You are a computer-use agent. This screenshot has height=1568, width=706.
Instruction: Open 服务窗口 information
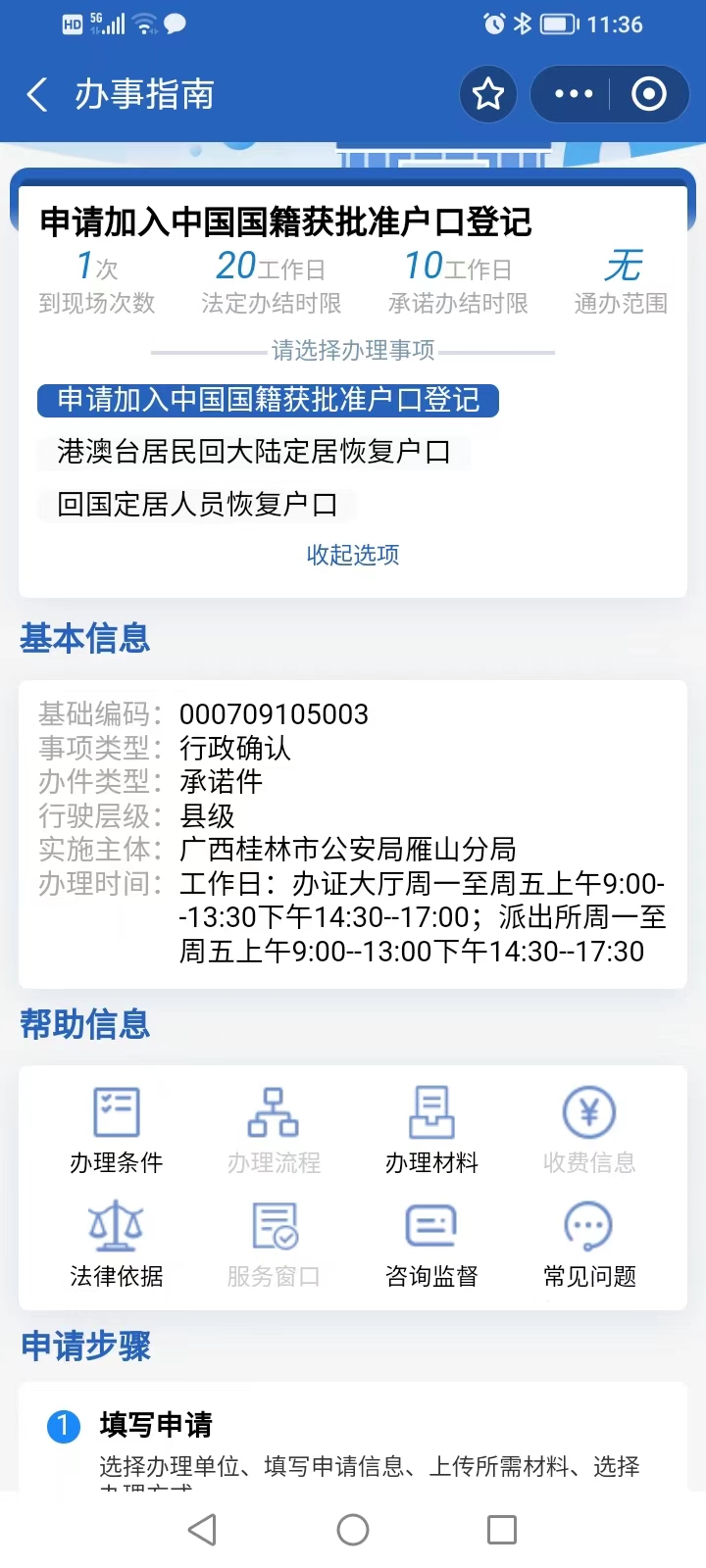click(274, 1244)
